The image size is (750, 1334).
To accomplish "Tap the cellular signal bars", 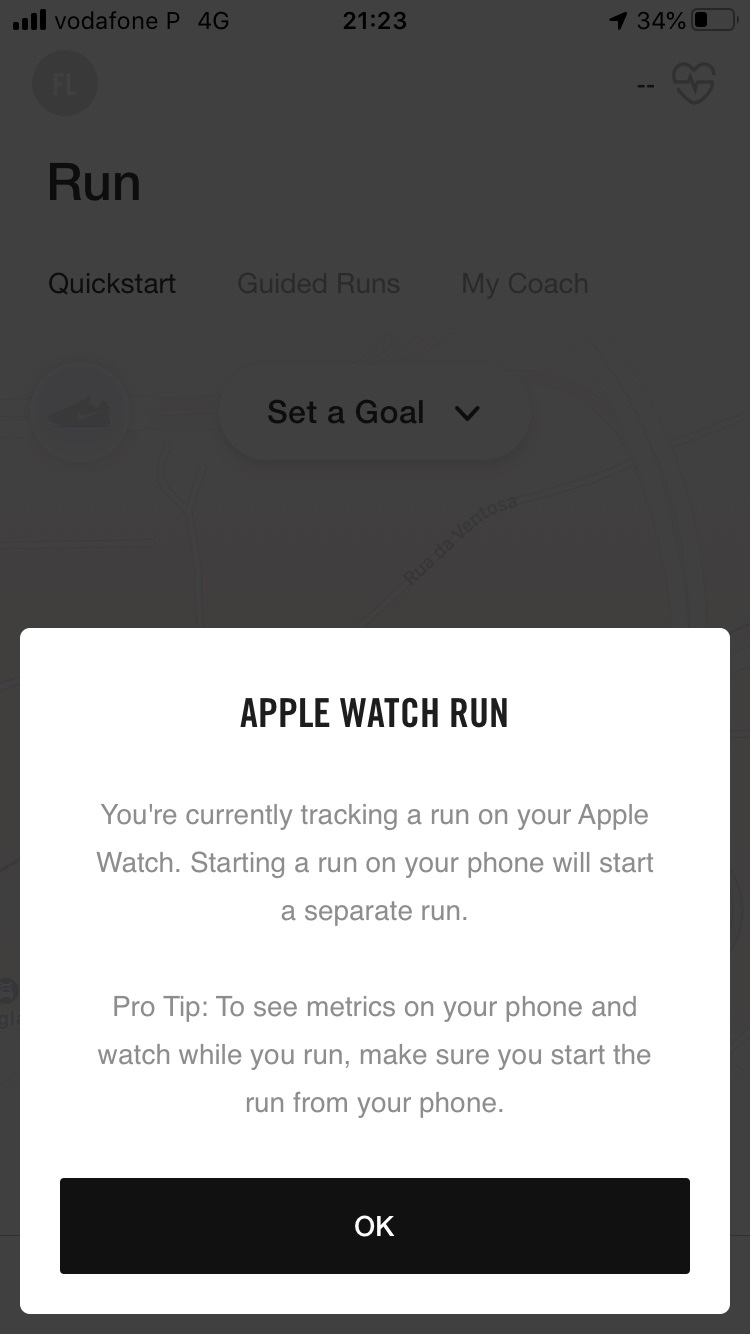I will tap(25, 18).
